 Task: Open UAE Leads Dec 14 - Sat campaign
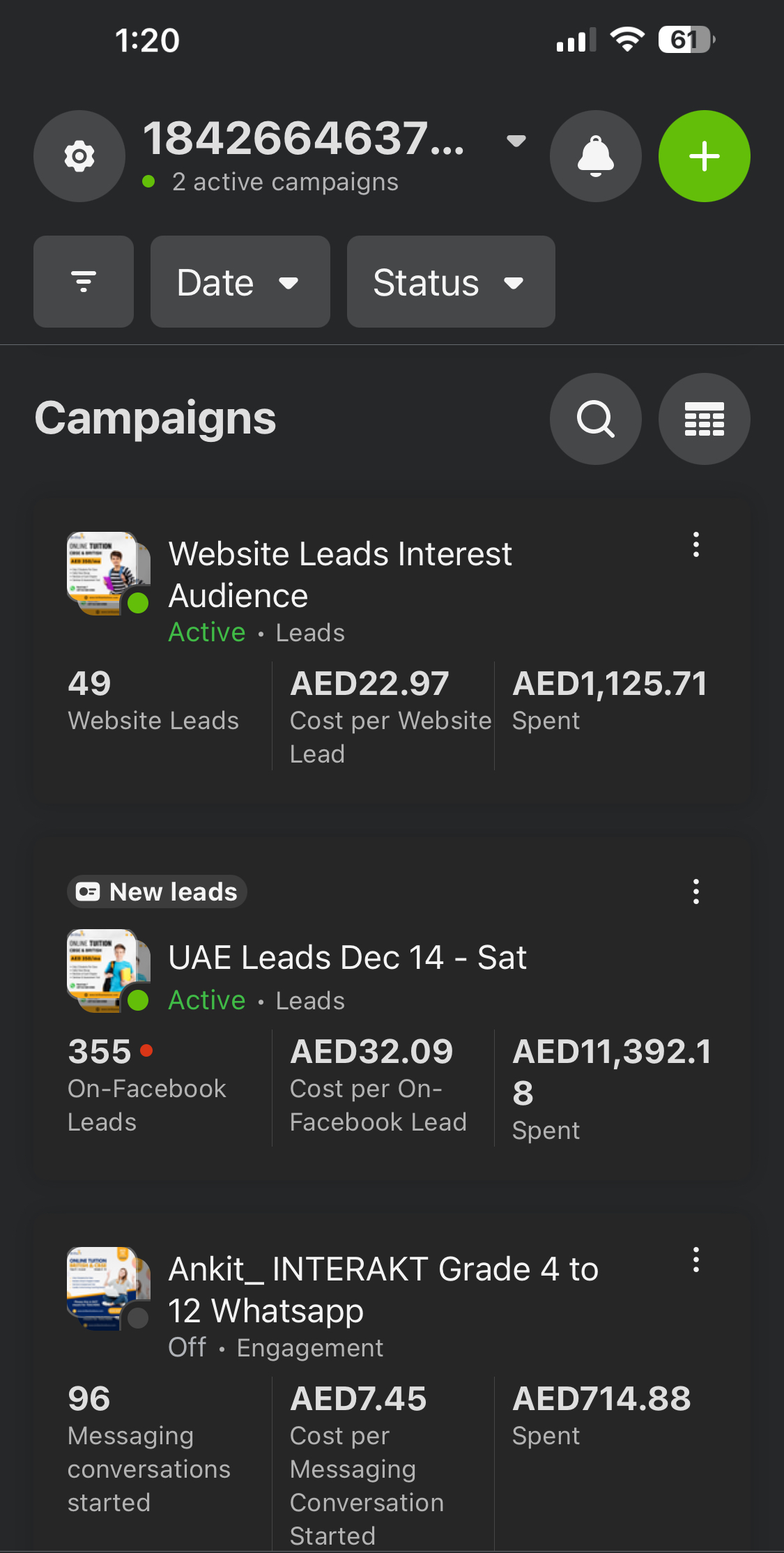coord(347,958)
